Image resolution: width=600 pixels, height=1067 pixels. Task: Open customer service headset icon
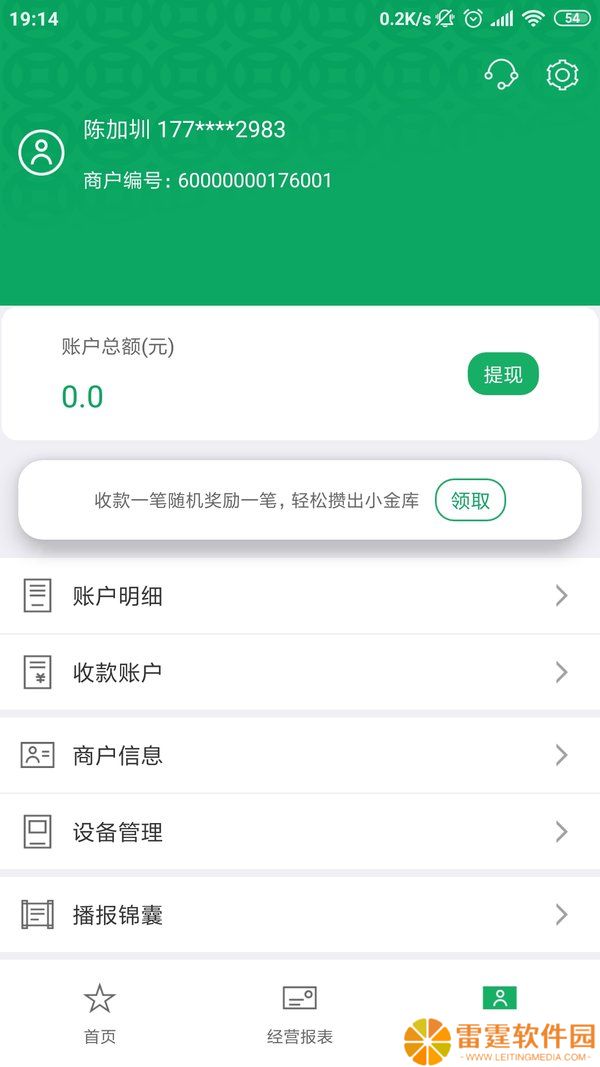click(501, 73)
